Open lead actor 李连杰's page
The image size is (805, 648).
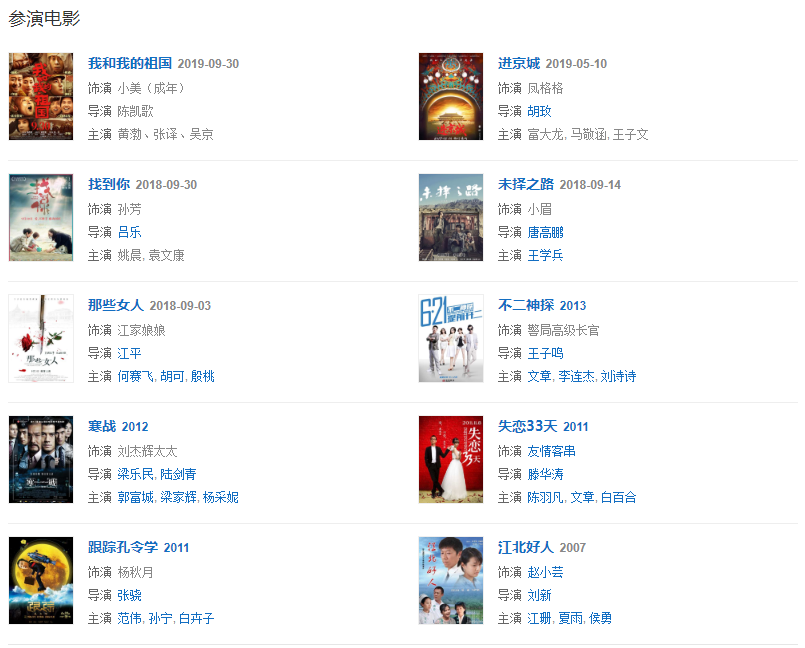(x=577, y=376)
